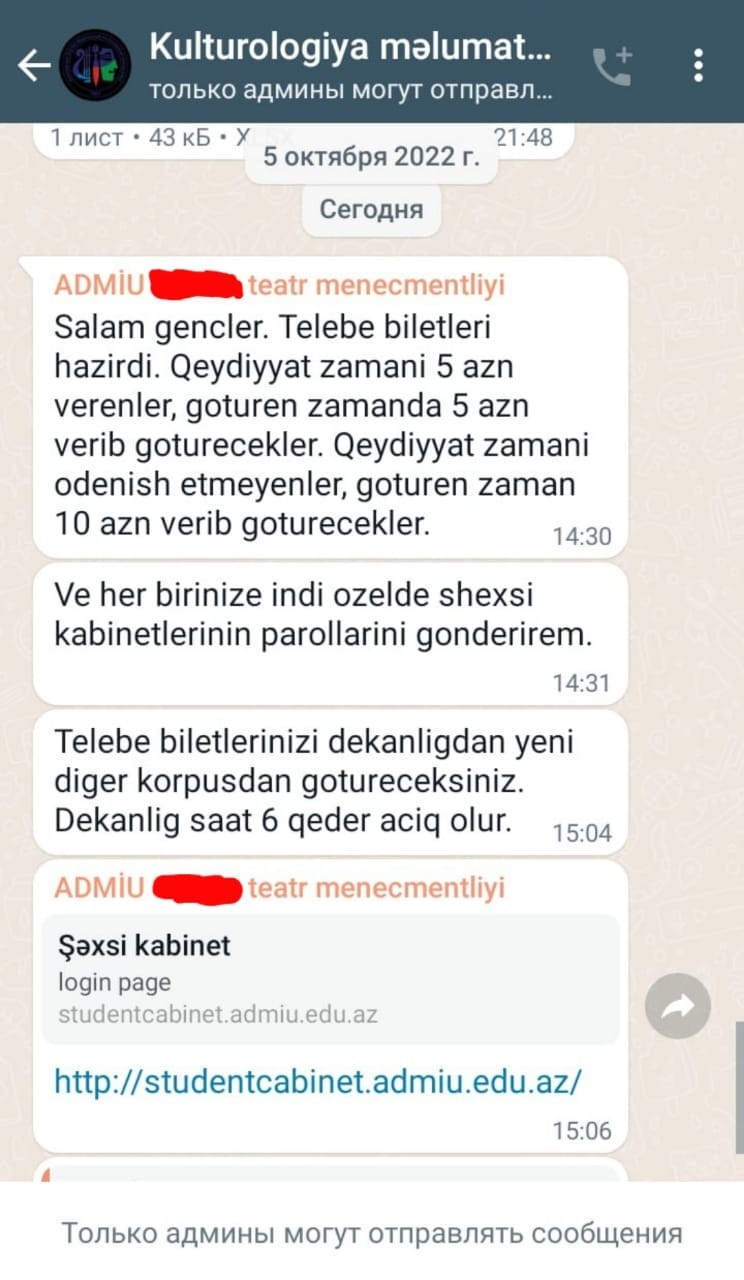Open the Kulturologiya məlumat group info header
Screen dimensions: 744x1280
pos(349,65)
